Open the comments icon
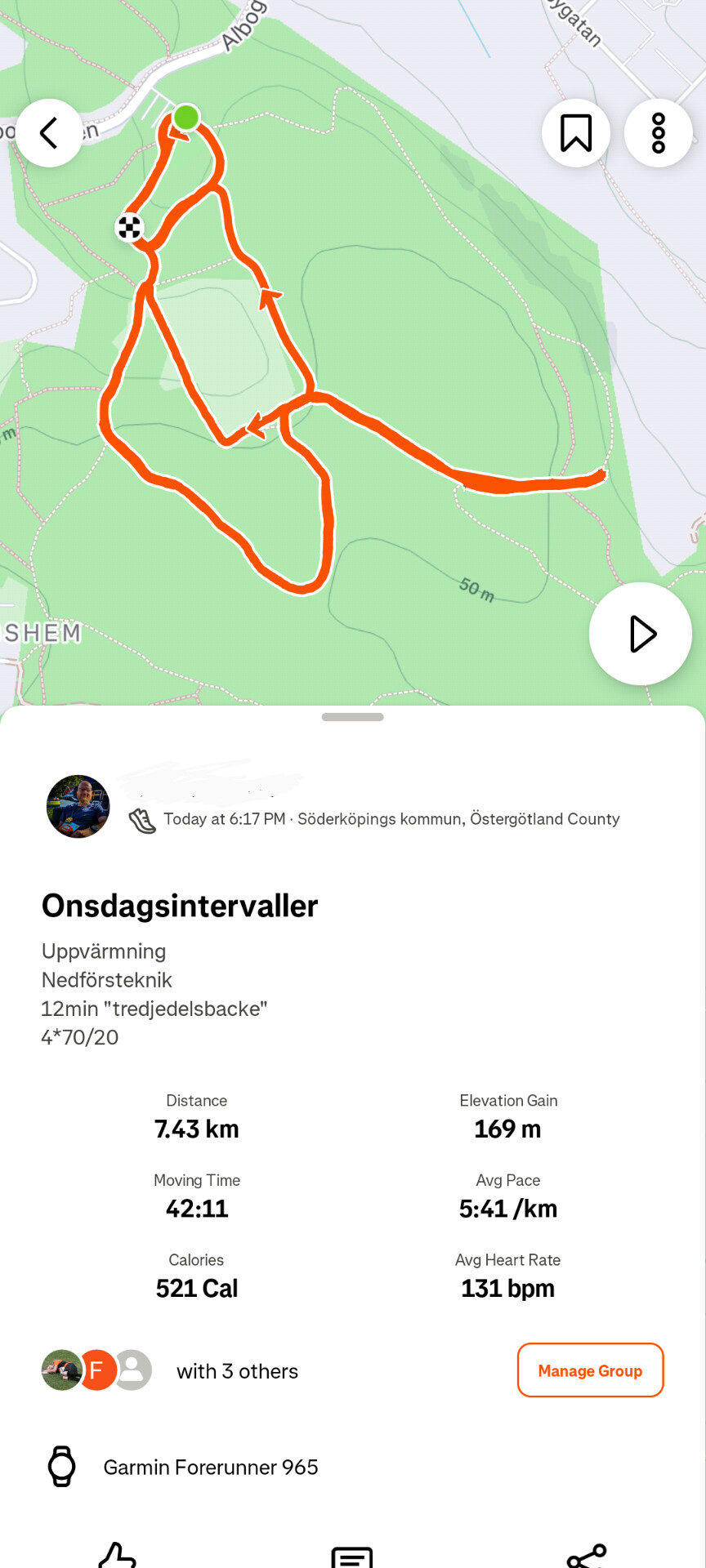The width and height of the screenshot is (706, 1568). coord(352,1557)
